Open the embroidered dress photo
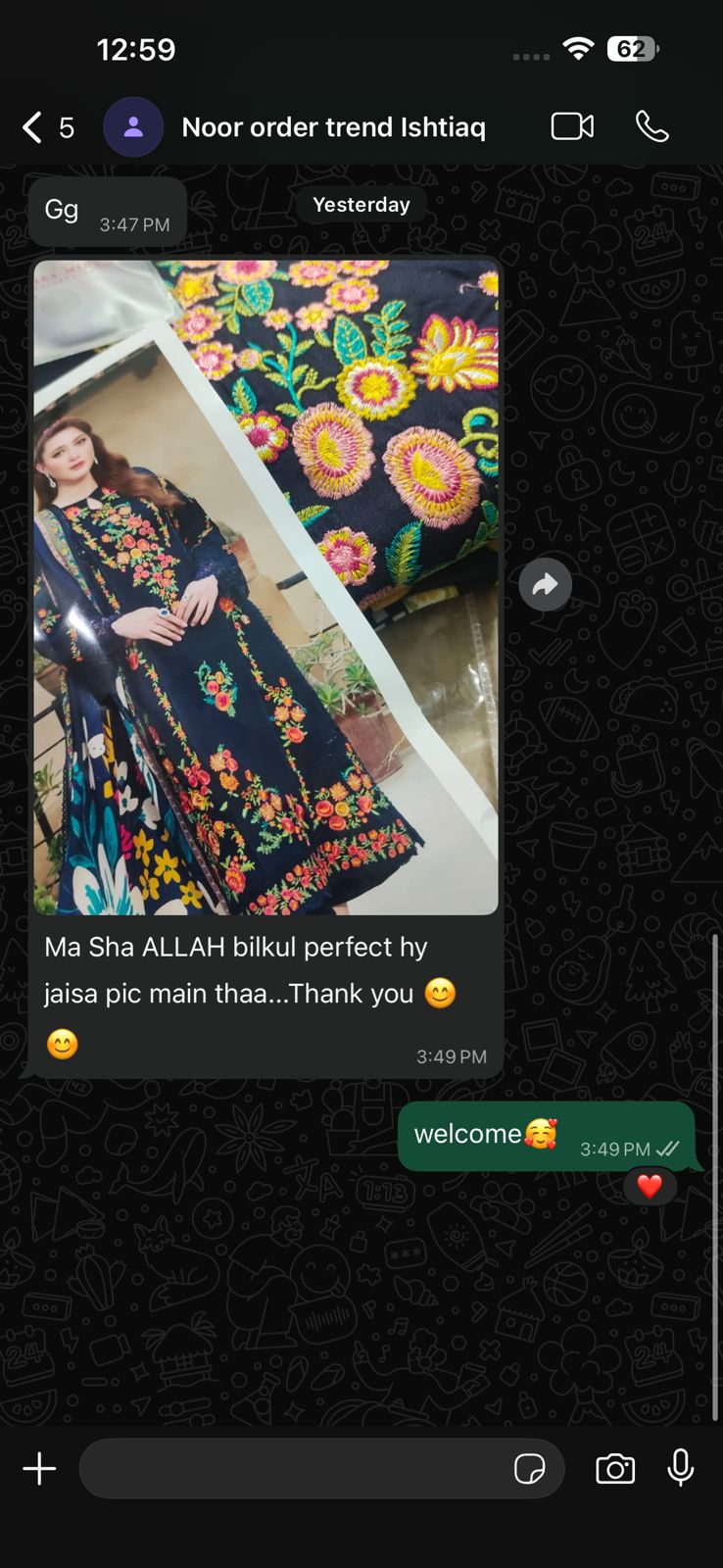Screen dimensions: 723x1568 coord(265,586)
